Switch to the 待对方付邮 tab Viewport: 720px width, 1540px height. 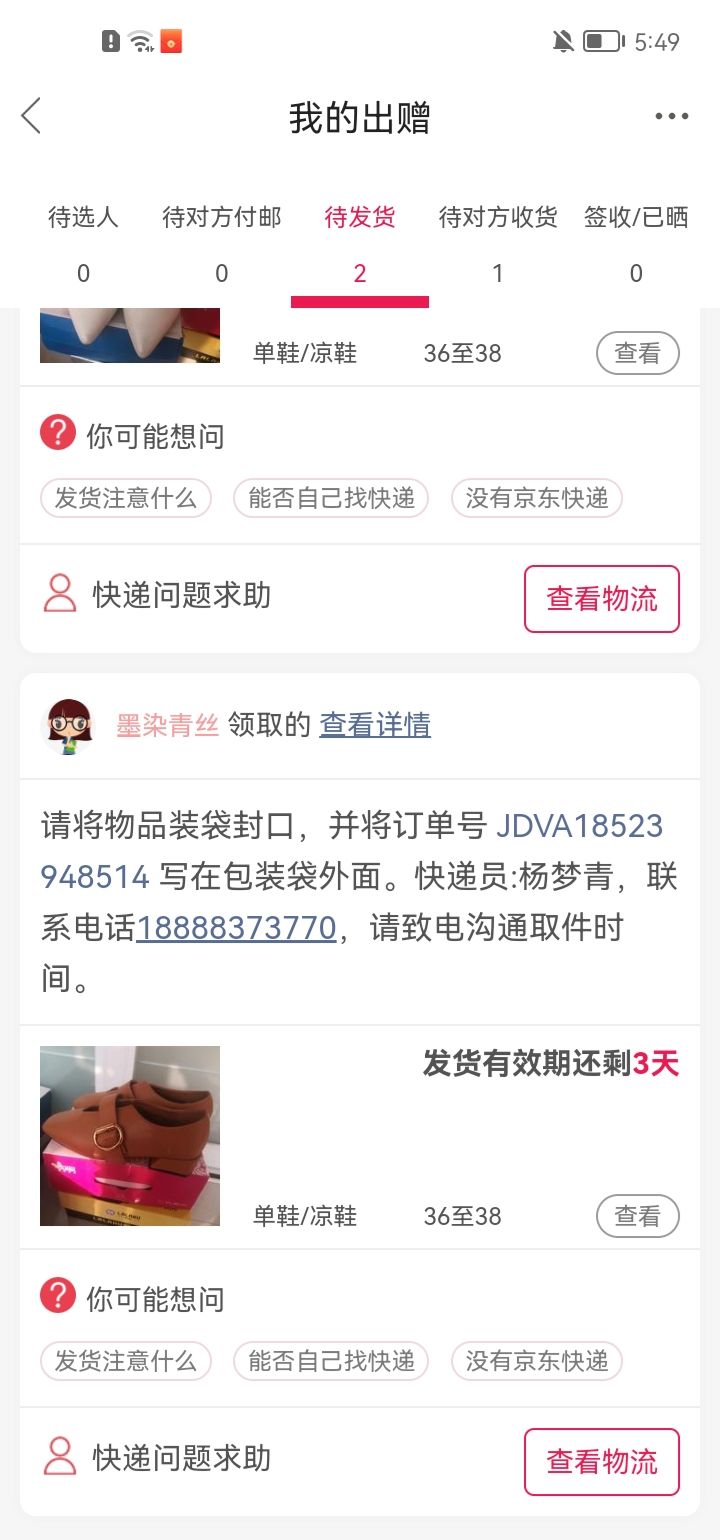pos(222,244)
